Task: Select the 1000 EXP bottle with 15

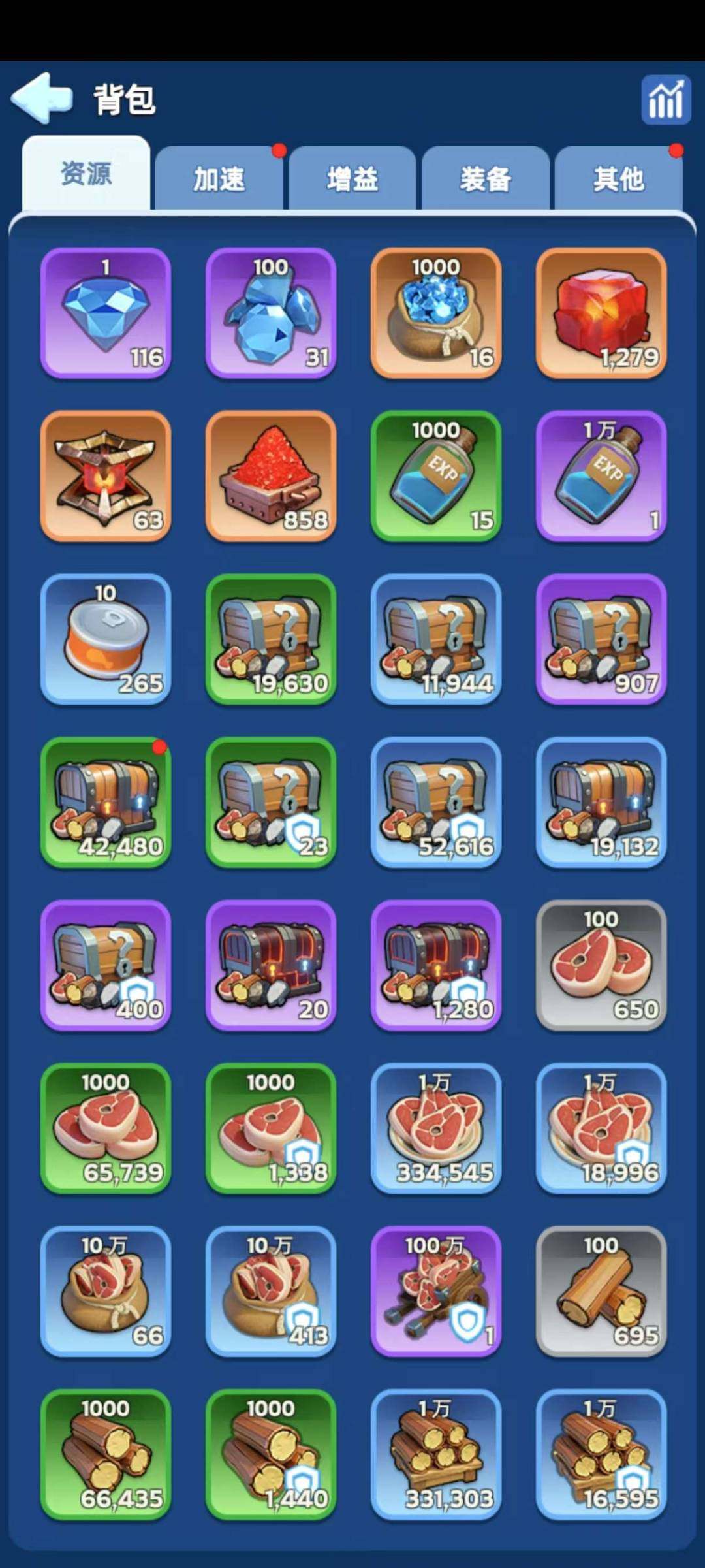Action: coord(436,476)
